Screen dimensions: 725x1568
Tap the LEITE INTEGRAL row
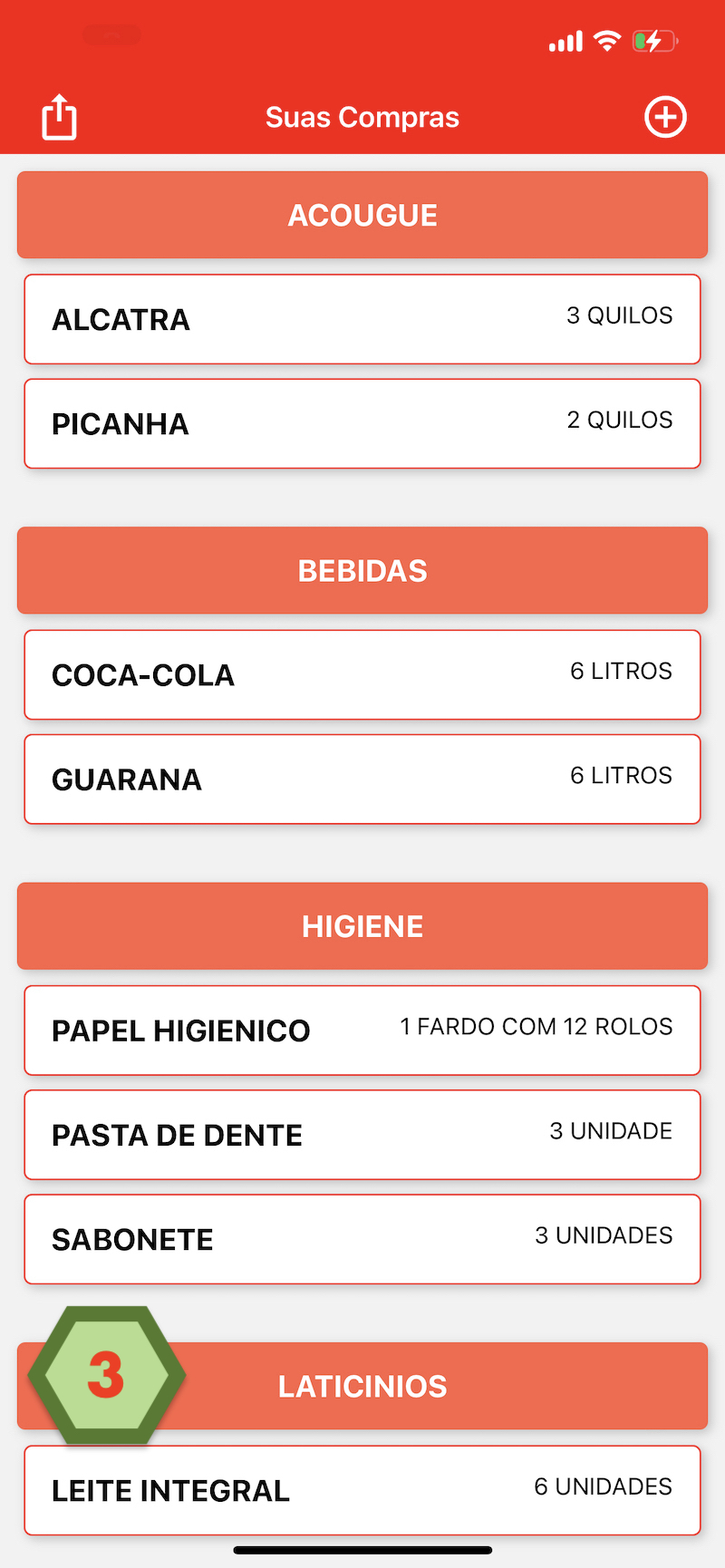[x=362, y=1490]
